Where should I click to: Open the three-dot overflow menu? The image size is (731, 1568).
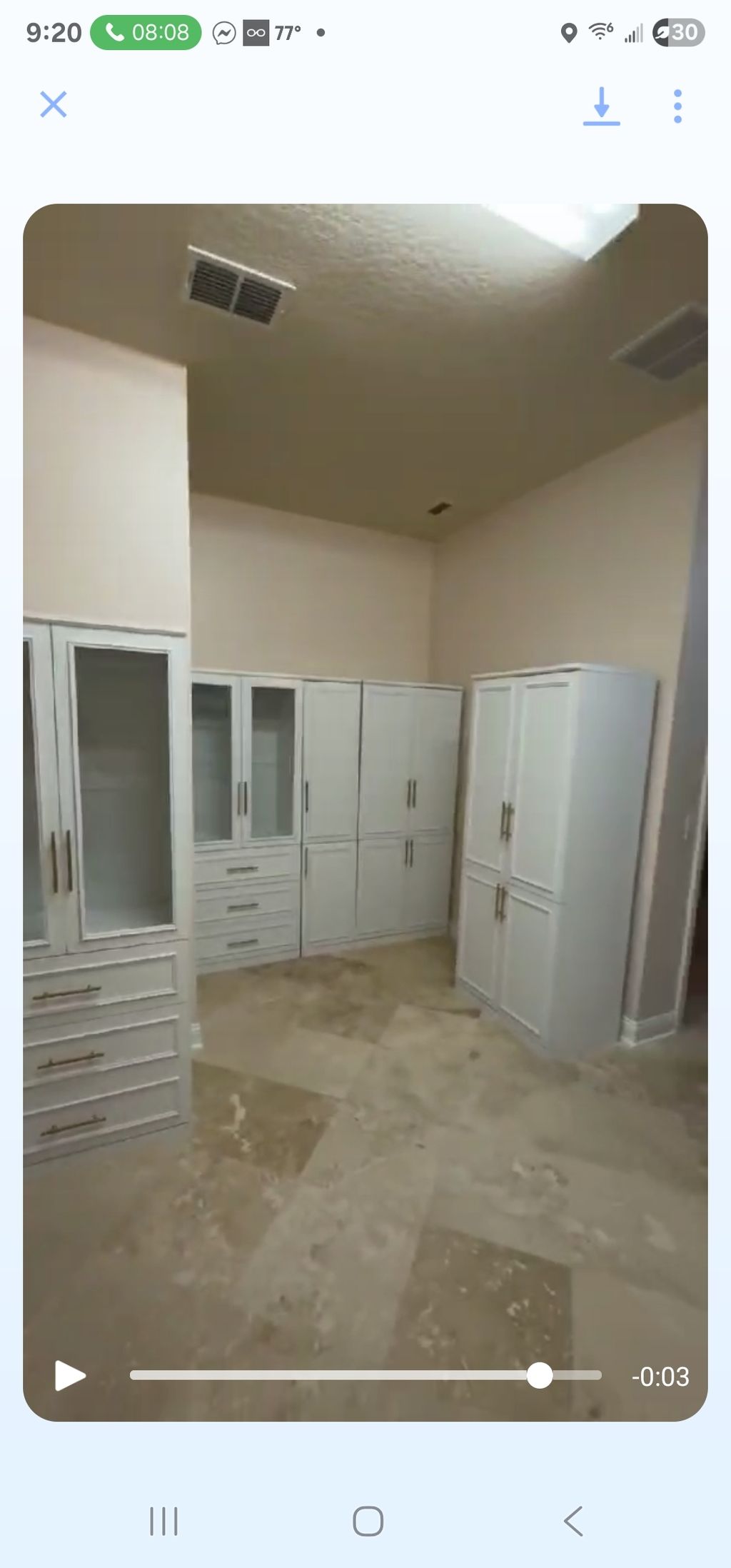(x=677, y=106)
